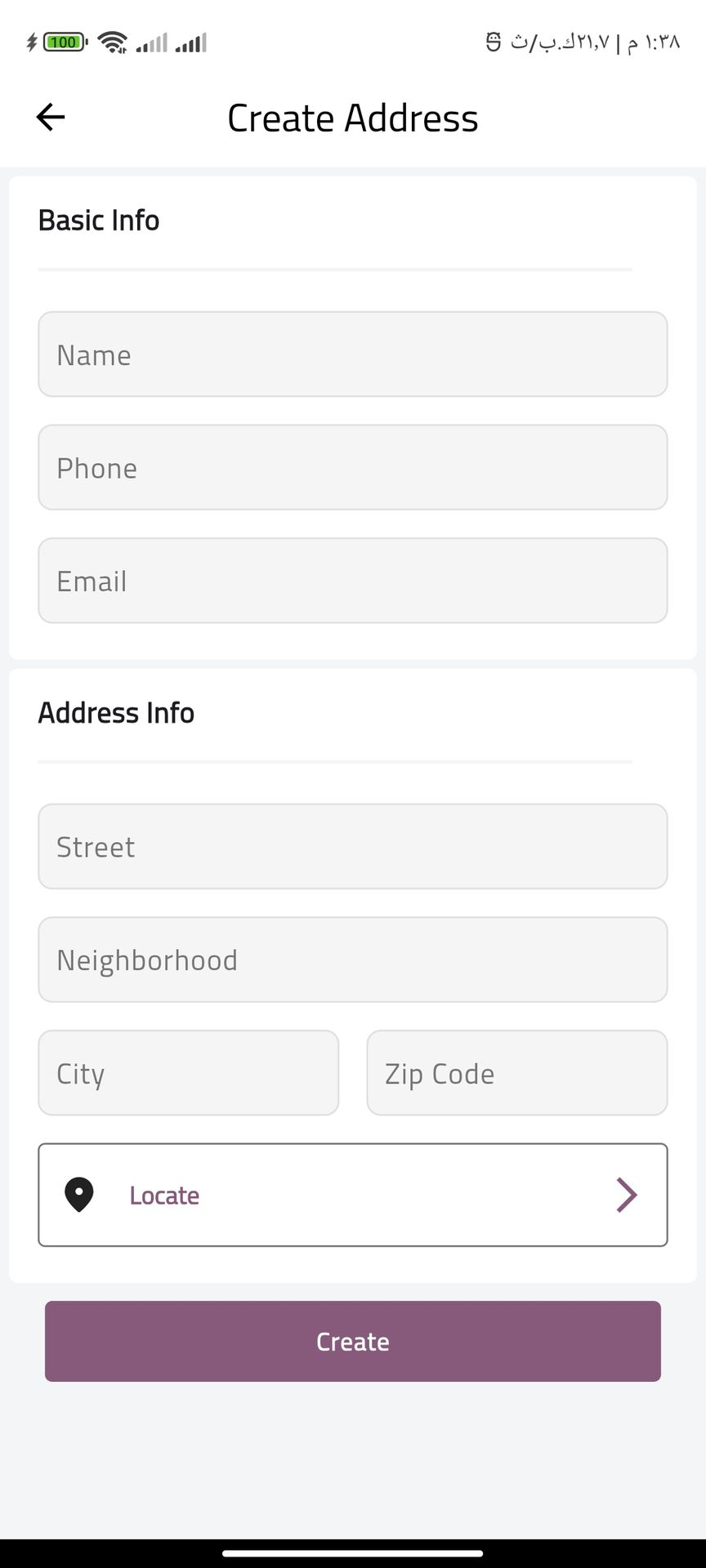Activate the Neighborhood field
The width and height of the screenshot is (706, 1568).
tap(352, 960)
